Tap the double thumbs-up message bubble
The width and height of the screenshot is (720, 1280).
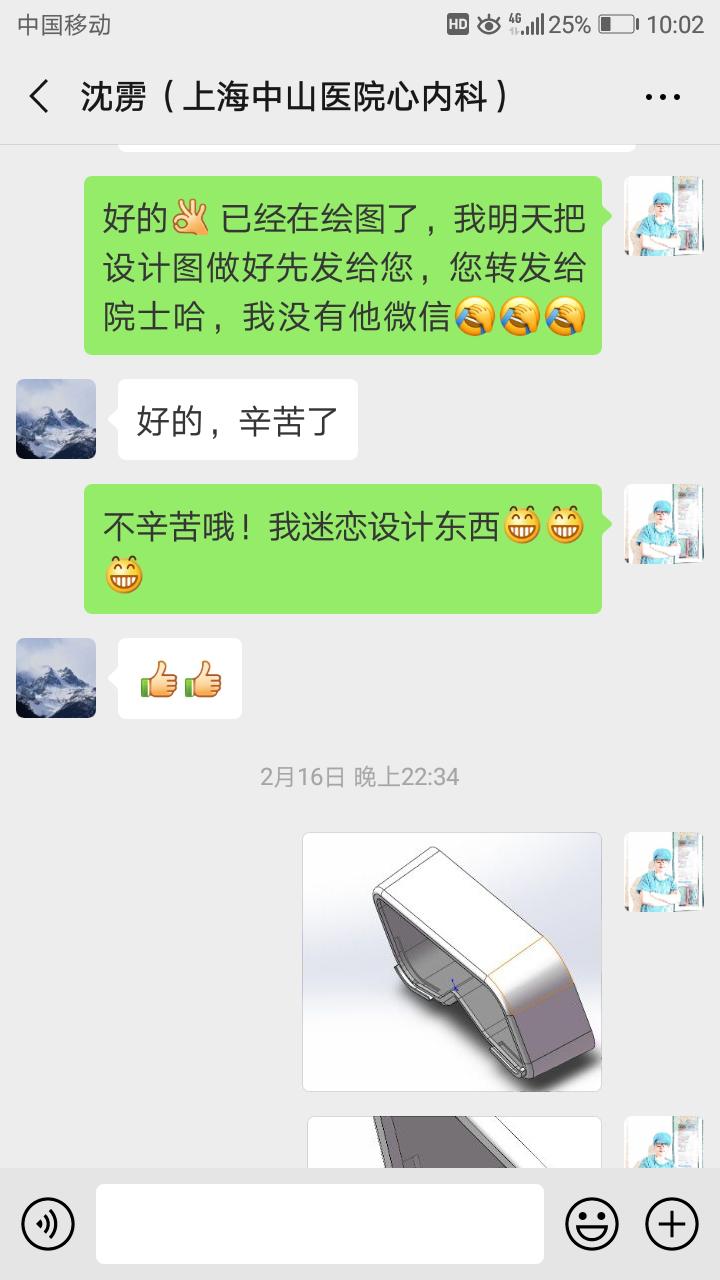[180, 678]
